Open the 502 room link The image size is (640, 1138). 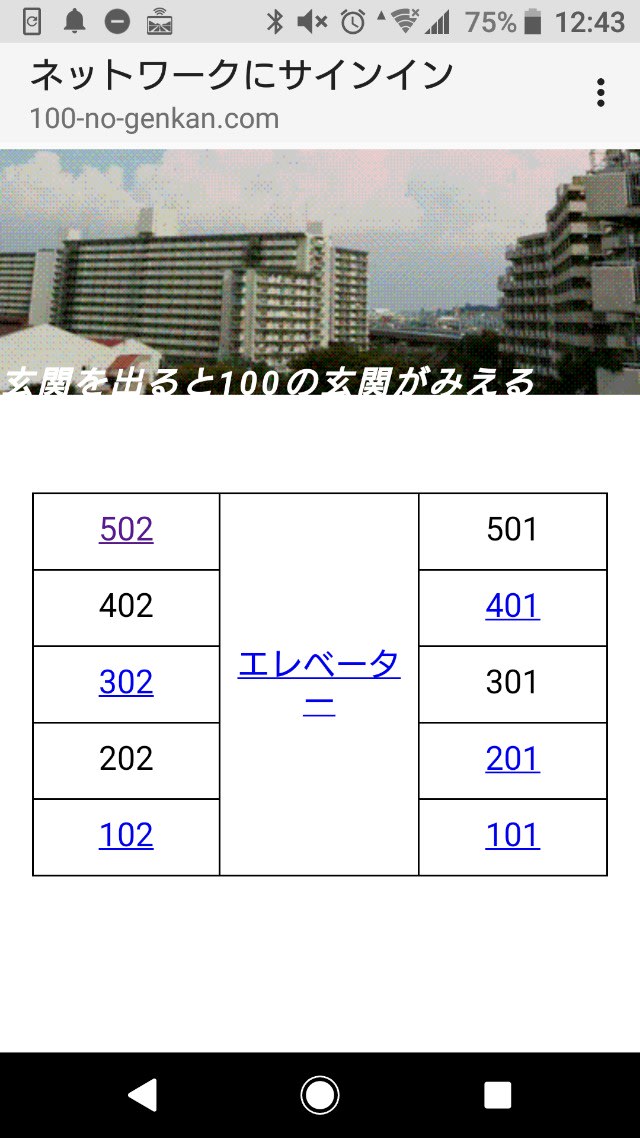tap(126, 529)
